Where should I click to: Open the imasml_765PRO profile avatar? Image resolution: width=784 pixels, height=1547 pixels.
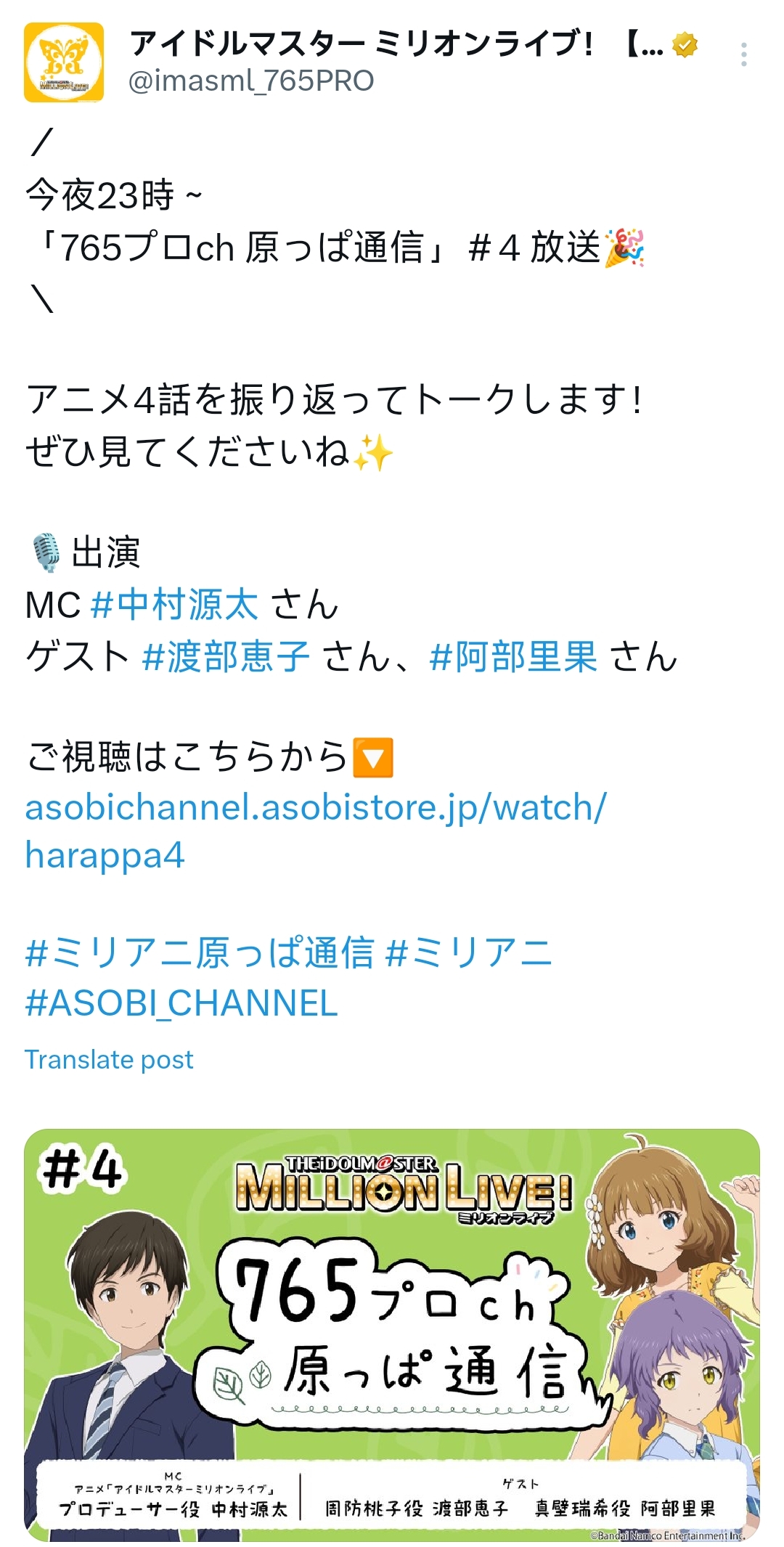pyautogui.click(x=64, y=62)
